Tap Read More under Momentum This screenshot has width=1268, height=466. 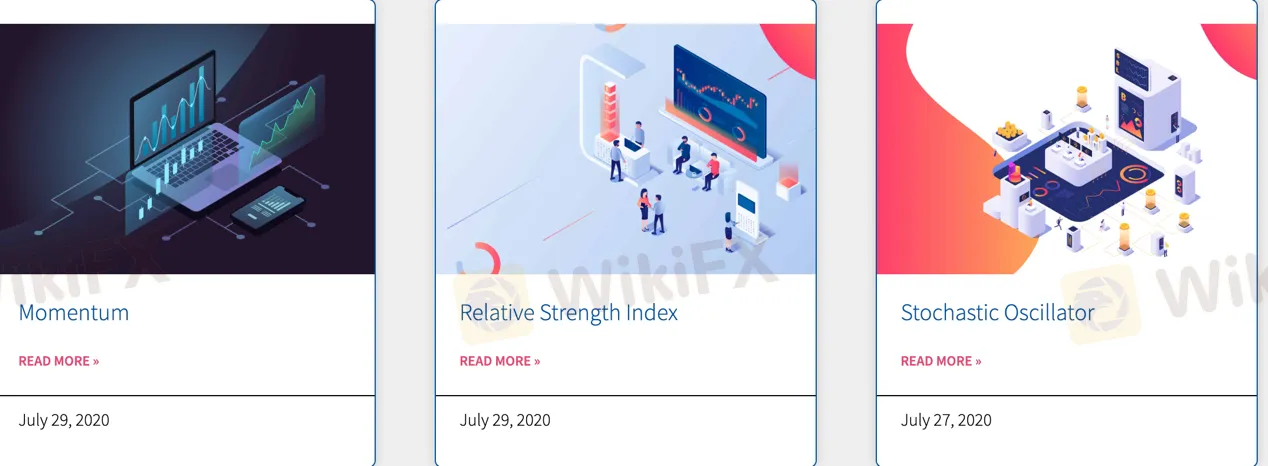coord(59,361)
